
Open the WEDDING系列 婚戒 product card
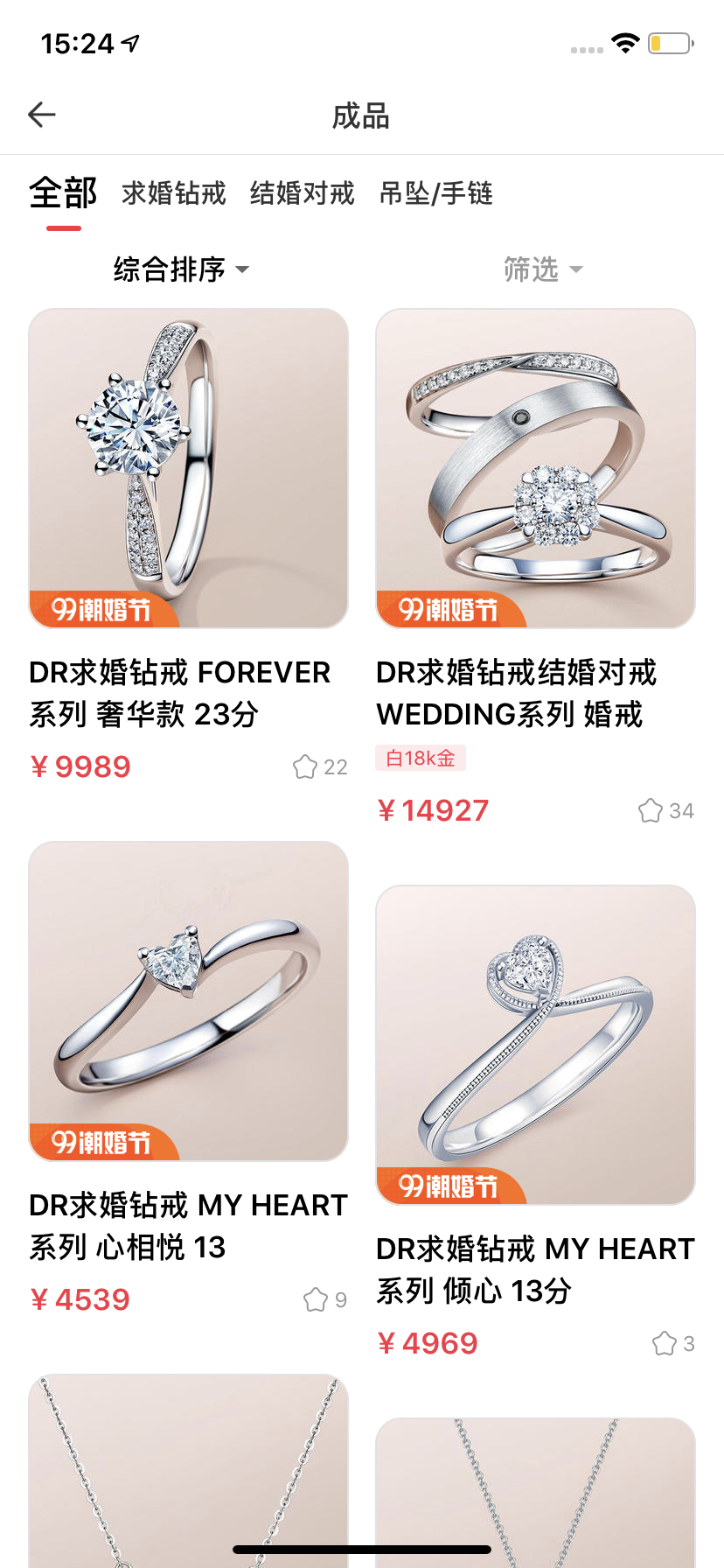535,468
